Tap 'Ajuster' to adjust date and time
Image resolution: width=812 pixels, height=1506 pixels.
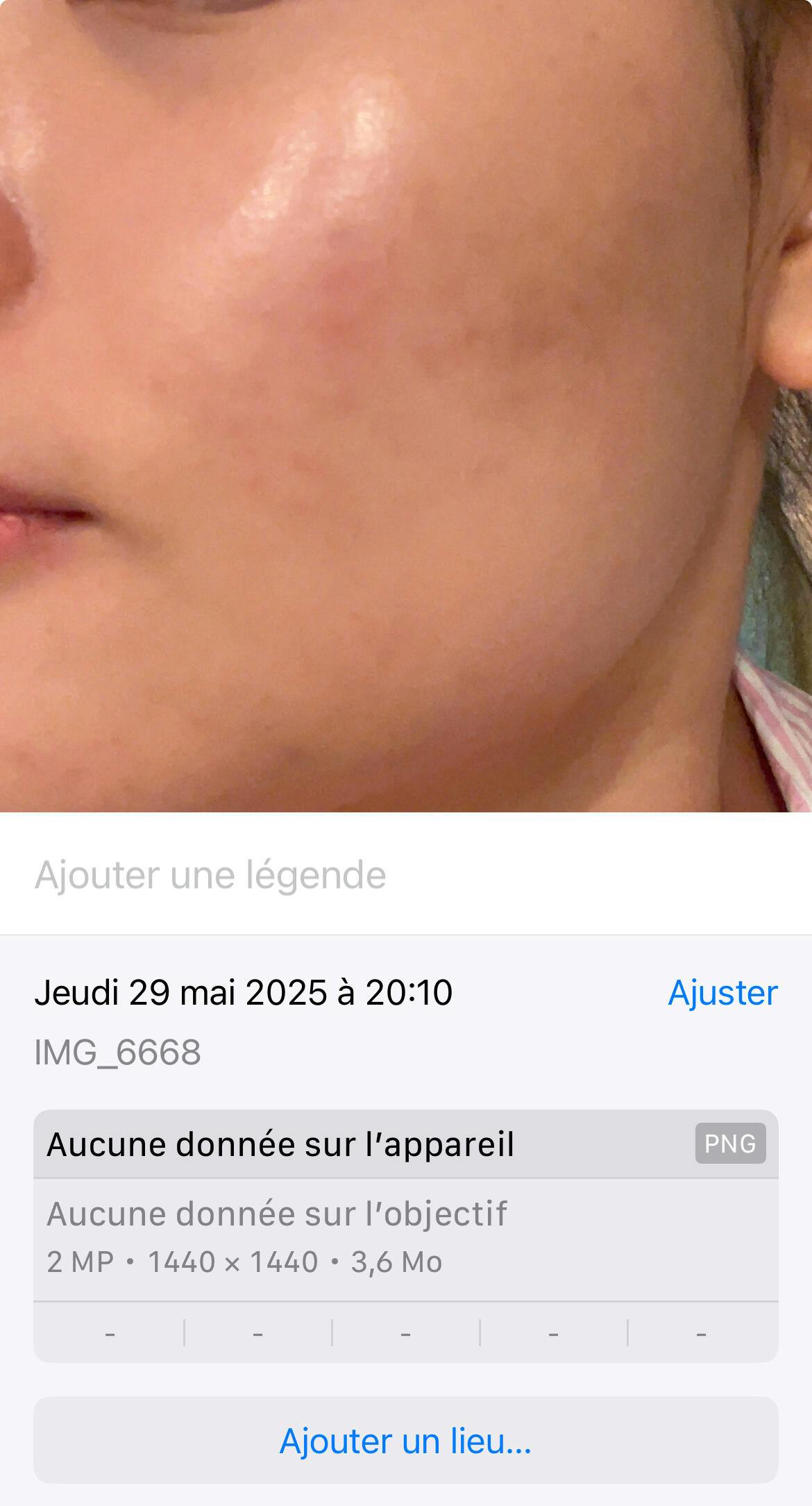tap(722, 992)
